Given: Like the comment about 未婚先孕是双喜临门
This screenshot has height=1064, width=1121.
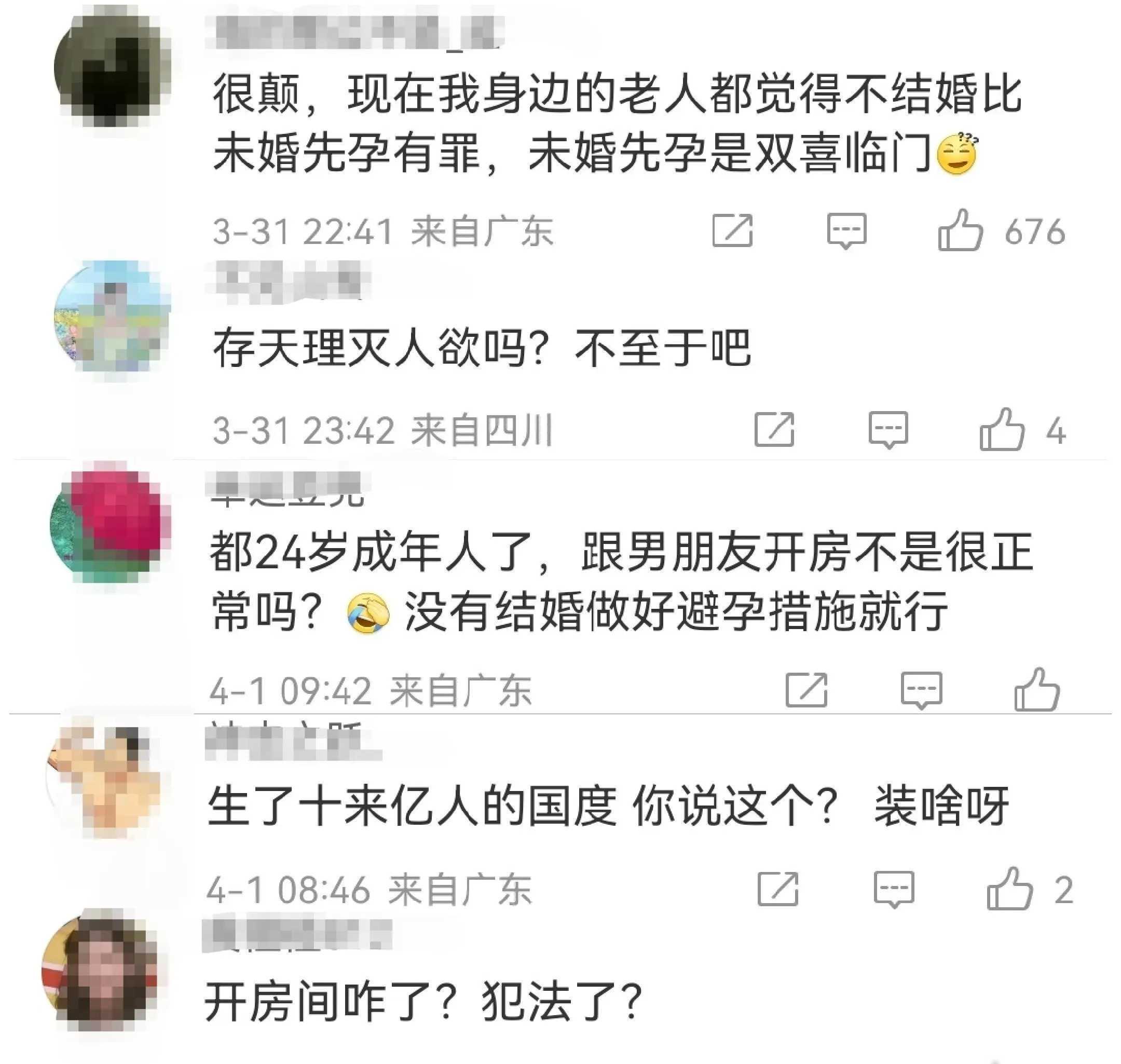Looking at the screenshot, I should point(960,230).
